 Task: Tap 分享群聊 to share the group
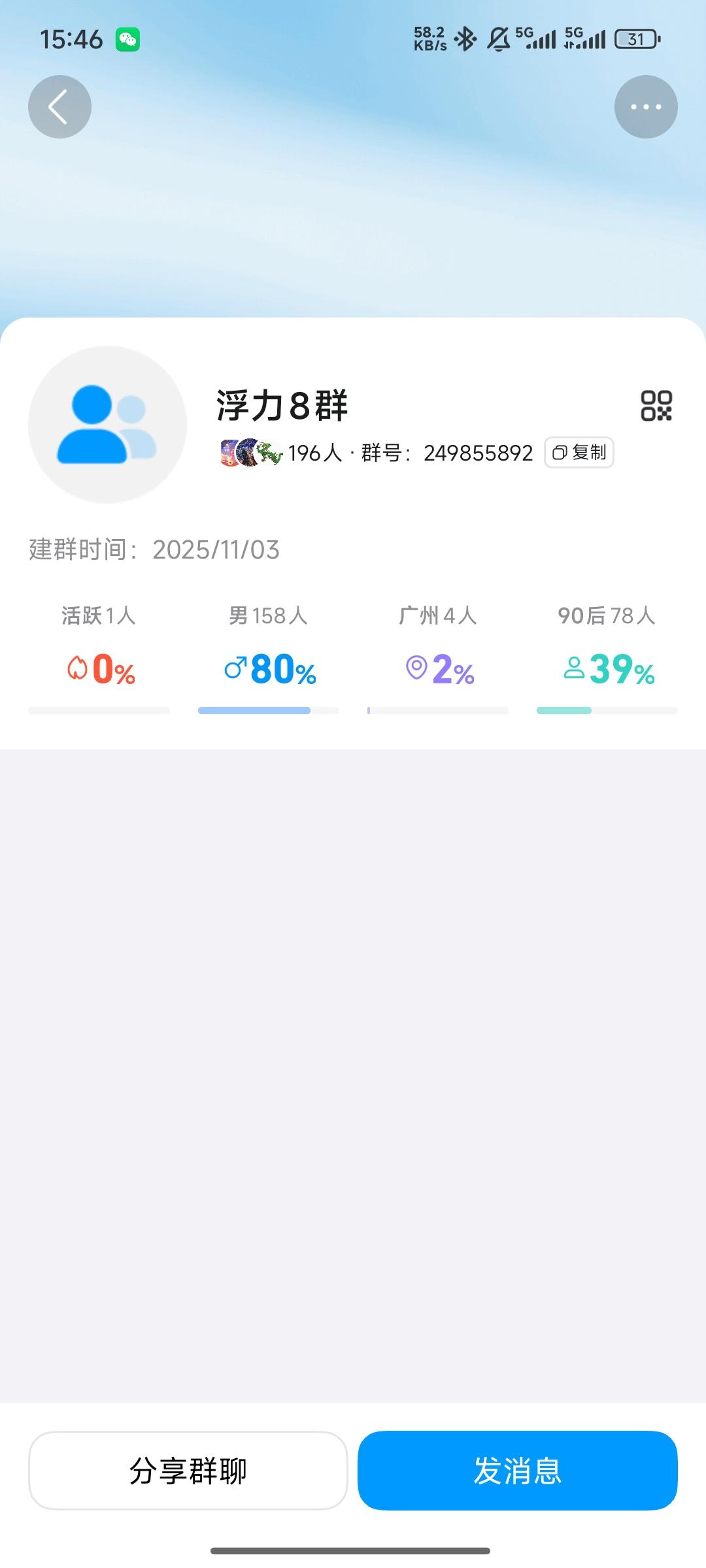coord(188,1471)
